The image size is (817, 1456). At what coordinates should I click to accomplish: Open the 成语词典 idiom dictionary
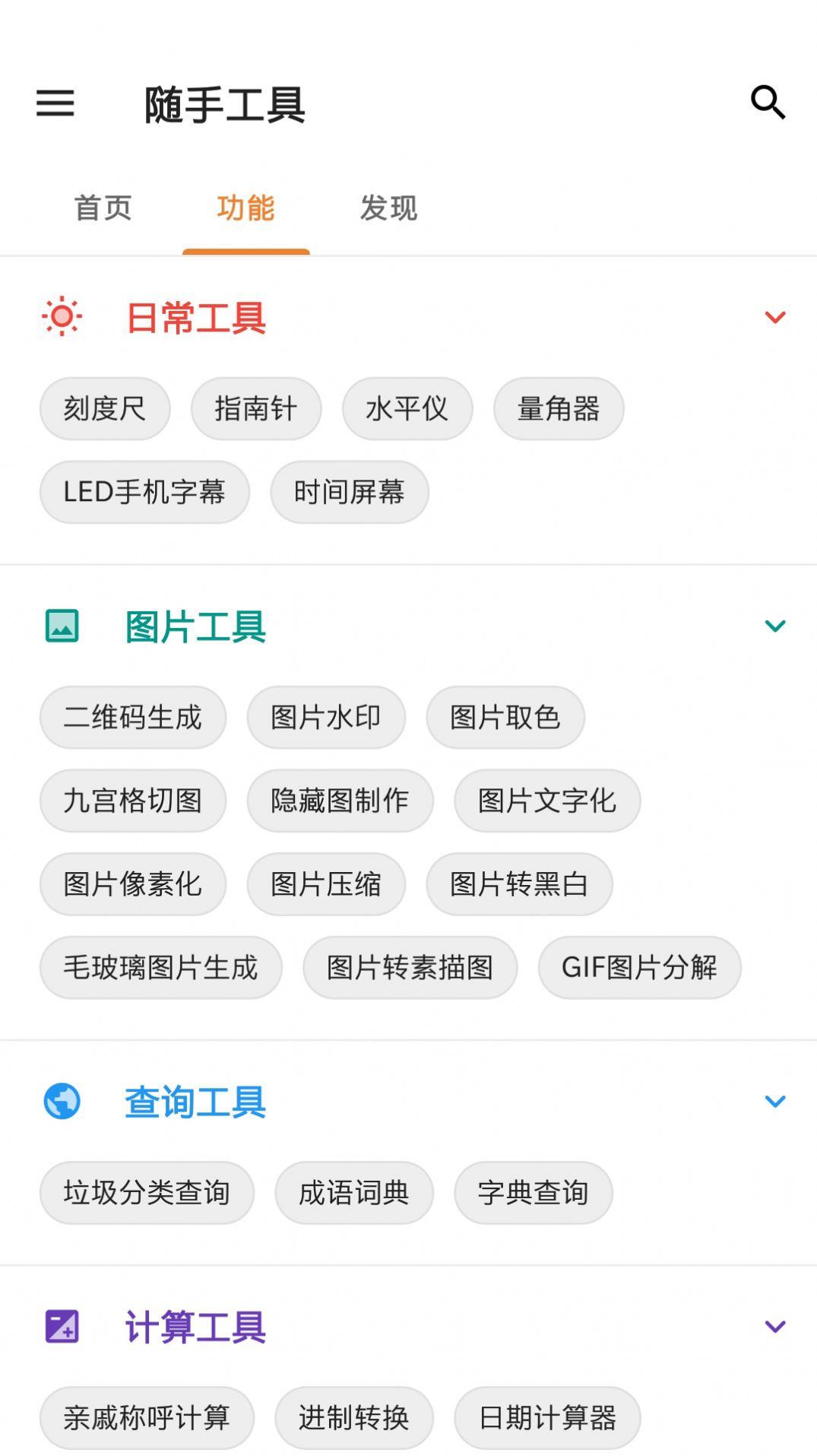354,1192
